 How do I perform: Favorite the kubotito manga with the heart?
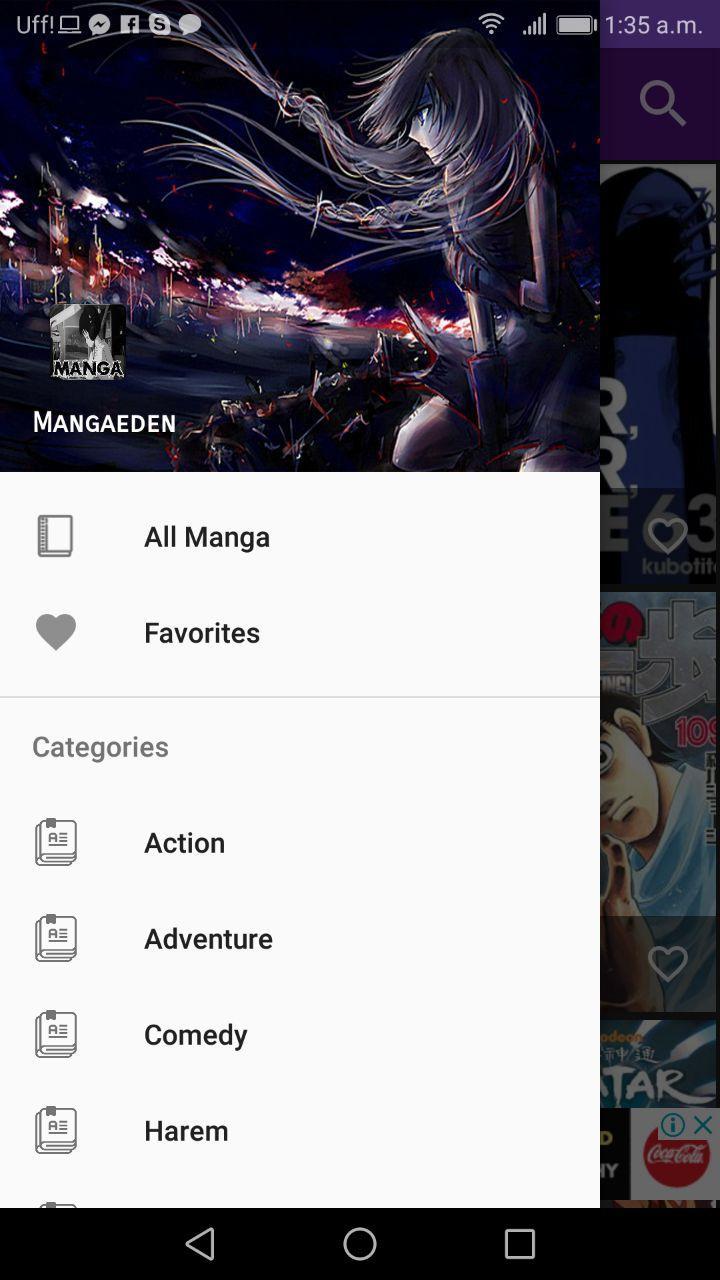click(x=668, y=537)
